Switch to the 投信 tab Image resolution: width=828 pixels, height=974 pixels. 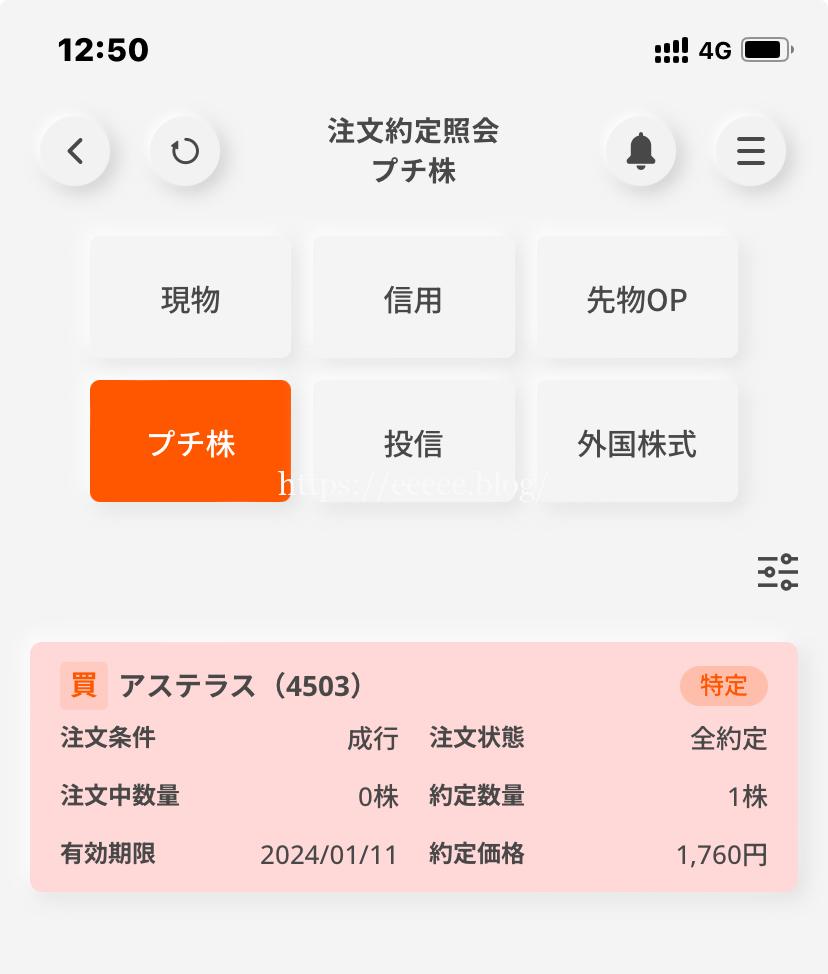point(413,441)
